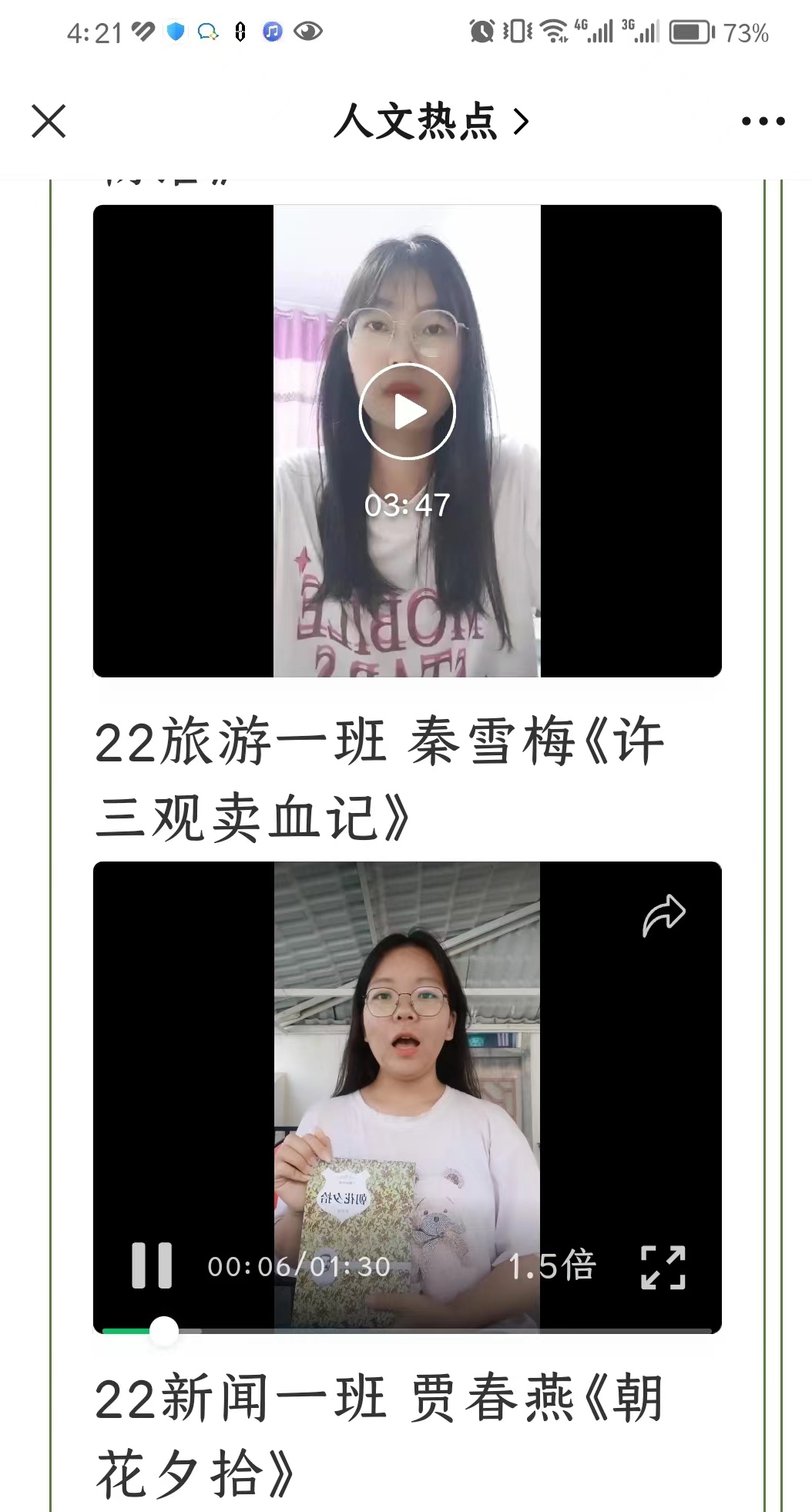
Task: Enter fullscreen for the playing video
Action: click(x=663, y=1267)
